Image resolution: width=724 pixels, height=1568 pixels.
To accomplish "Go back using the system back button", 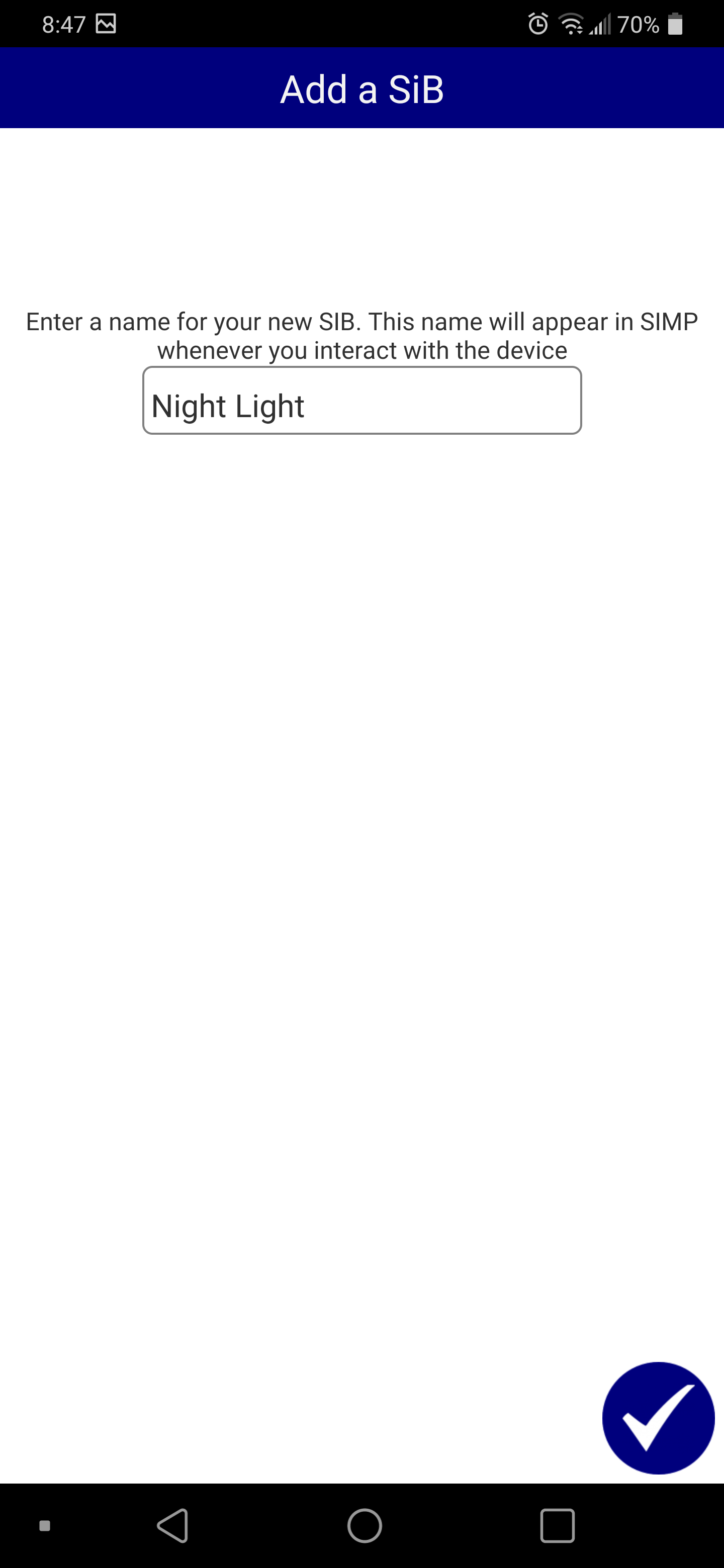I will click(x=173, y=1525).
